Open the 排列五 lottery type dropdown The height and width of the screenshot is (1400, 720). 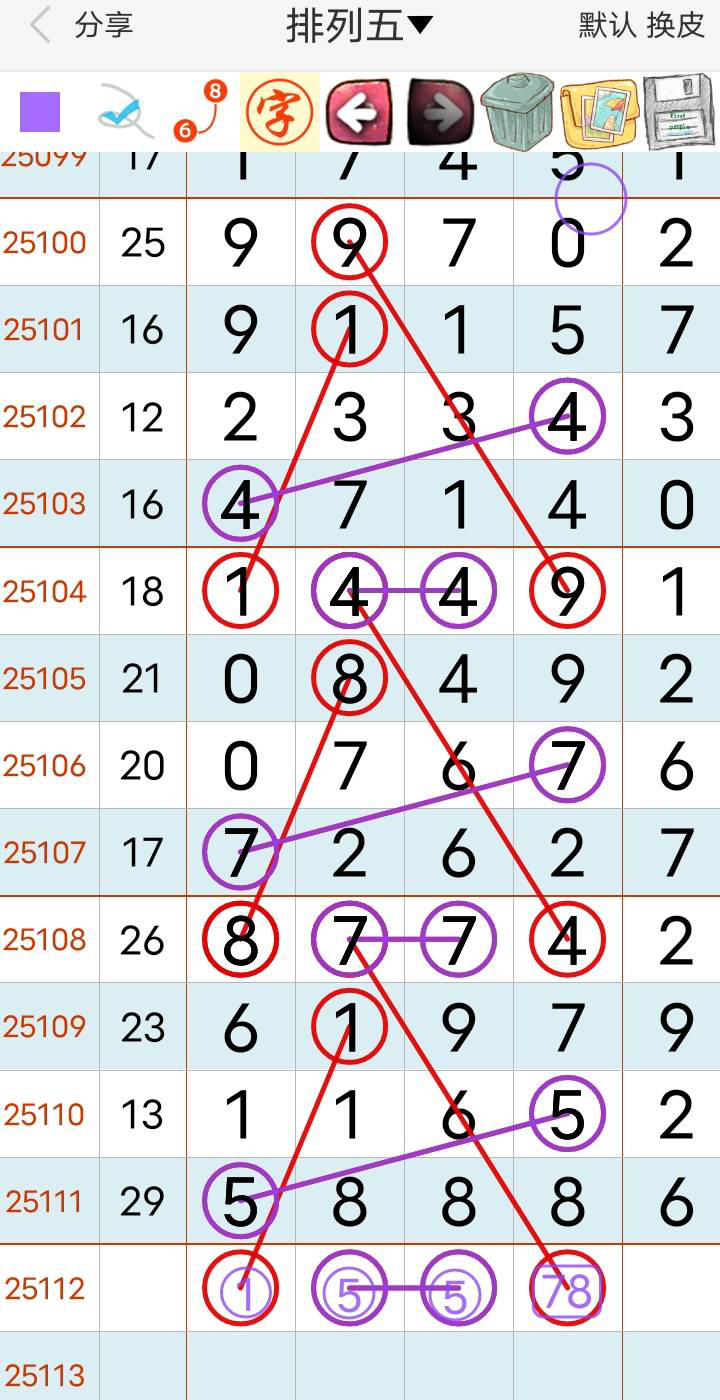click(x=358, y=26)
